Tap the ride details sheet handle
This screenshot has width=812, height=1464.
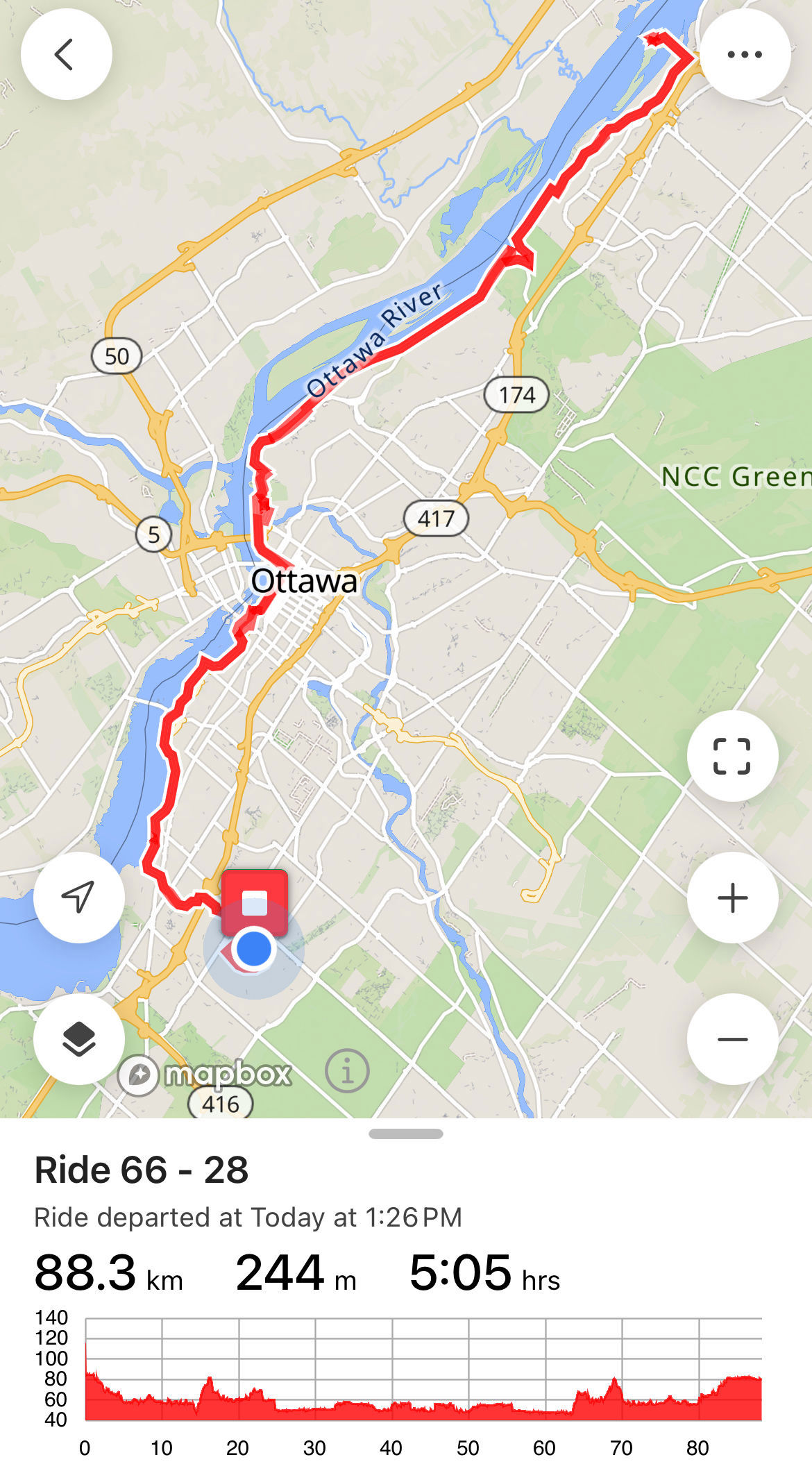point(406,1134)
